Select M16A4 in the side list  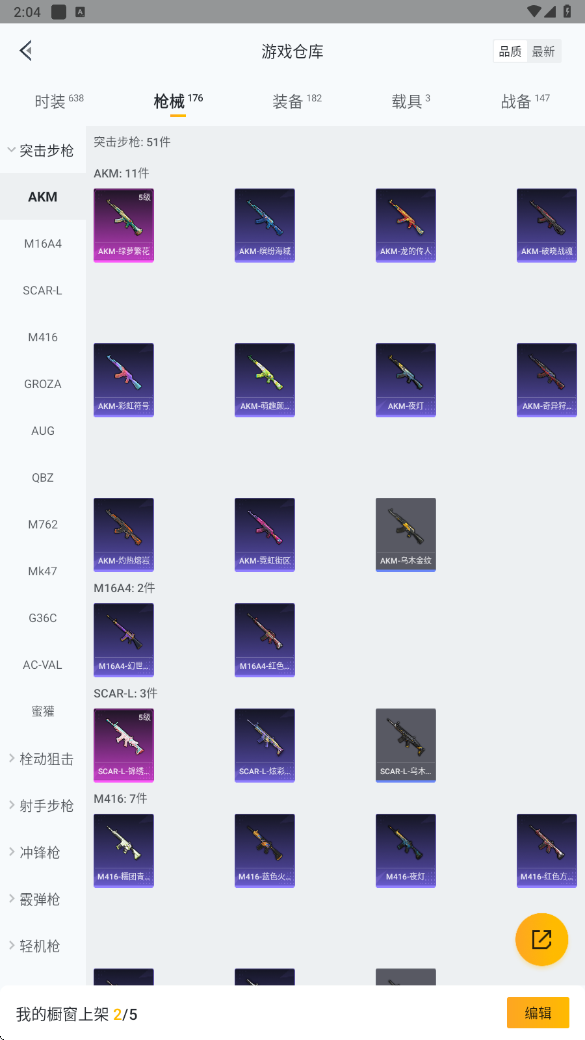[x=43, y=243]
